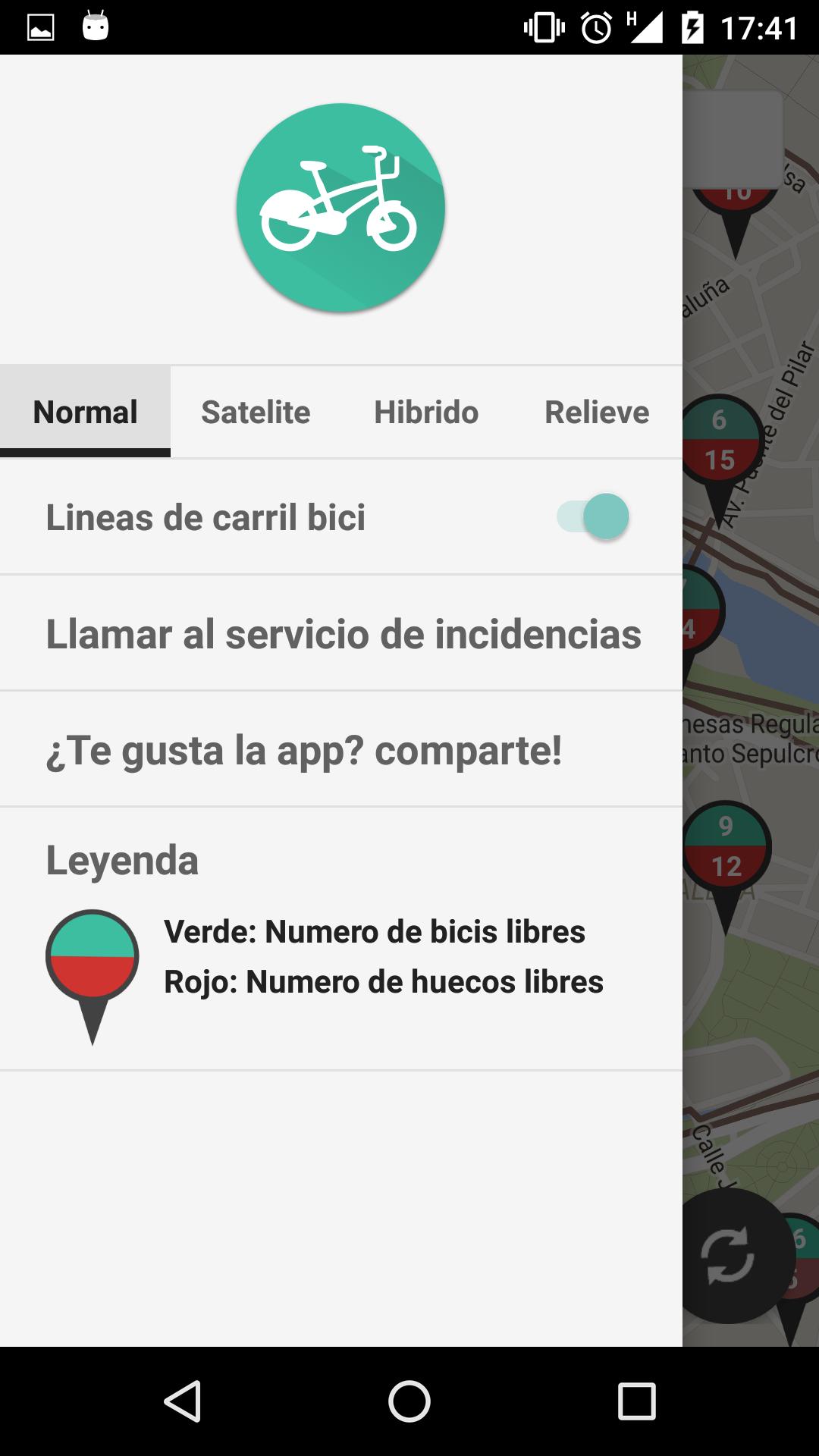819x1456 pixels.
Task: Switch to the Relieve map tab
Action: [x=597, y=412]
